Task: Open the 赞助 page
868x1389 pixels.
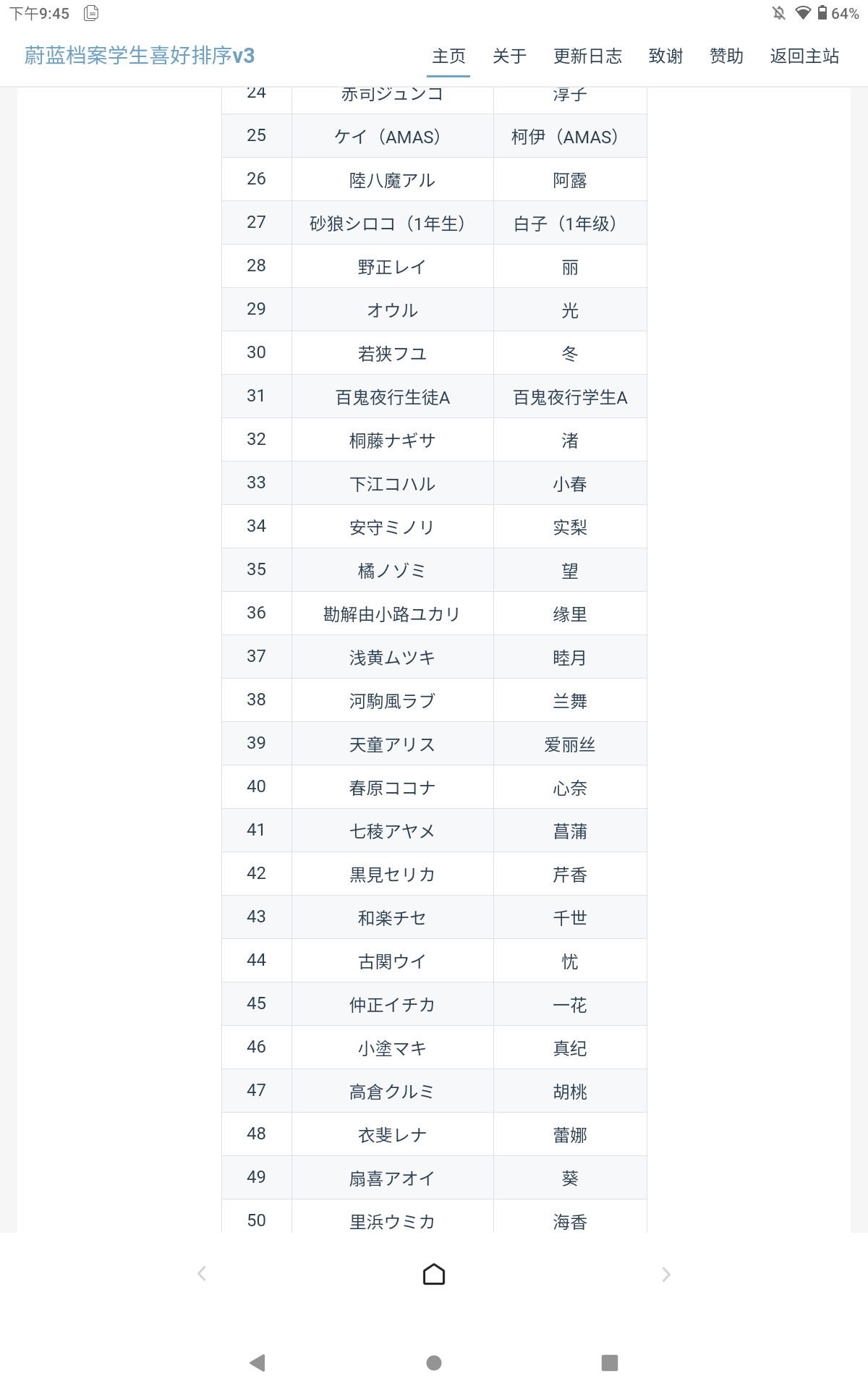Action: (727, 56)
